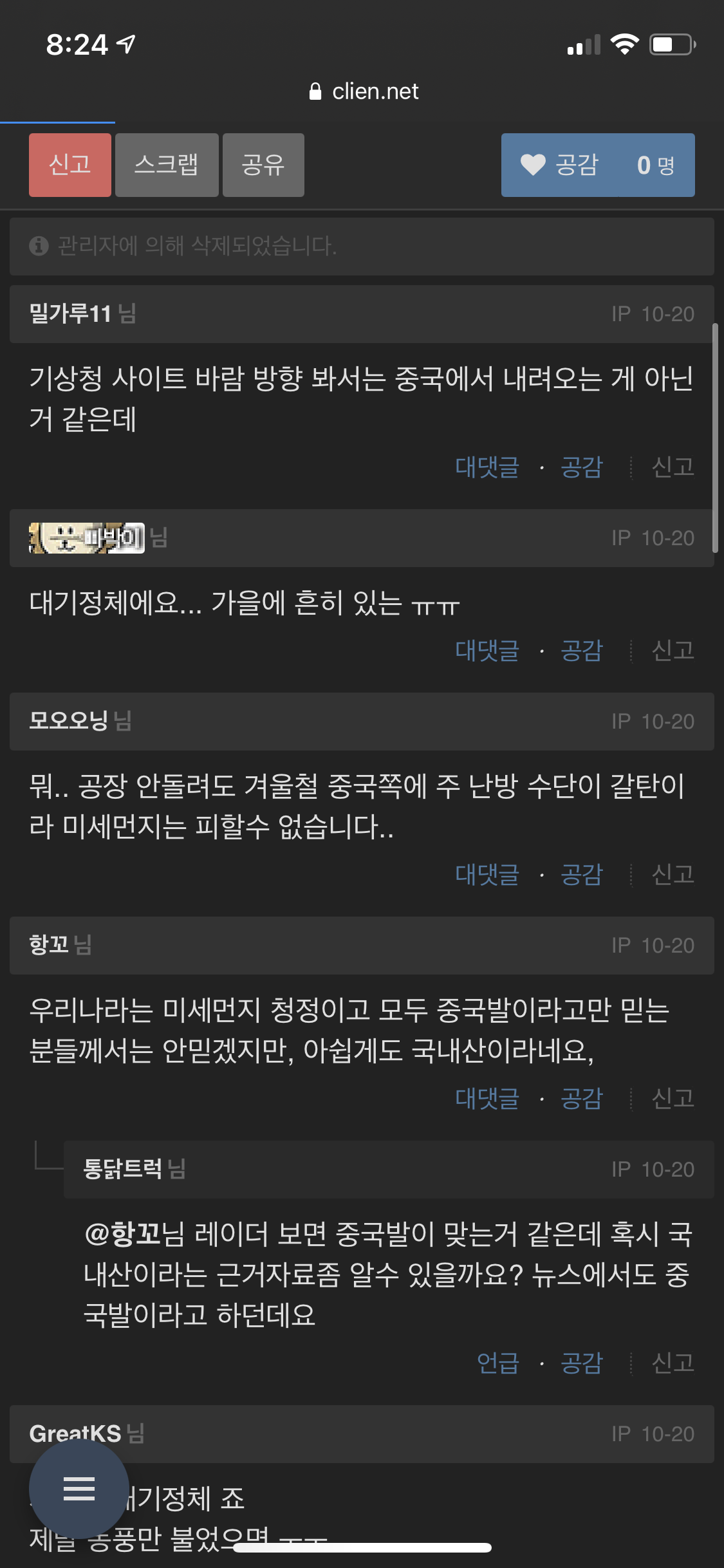Viewport: 724px width, 1568px height.
Task: Share the post via 공유
Action: (263, 165)
